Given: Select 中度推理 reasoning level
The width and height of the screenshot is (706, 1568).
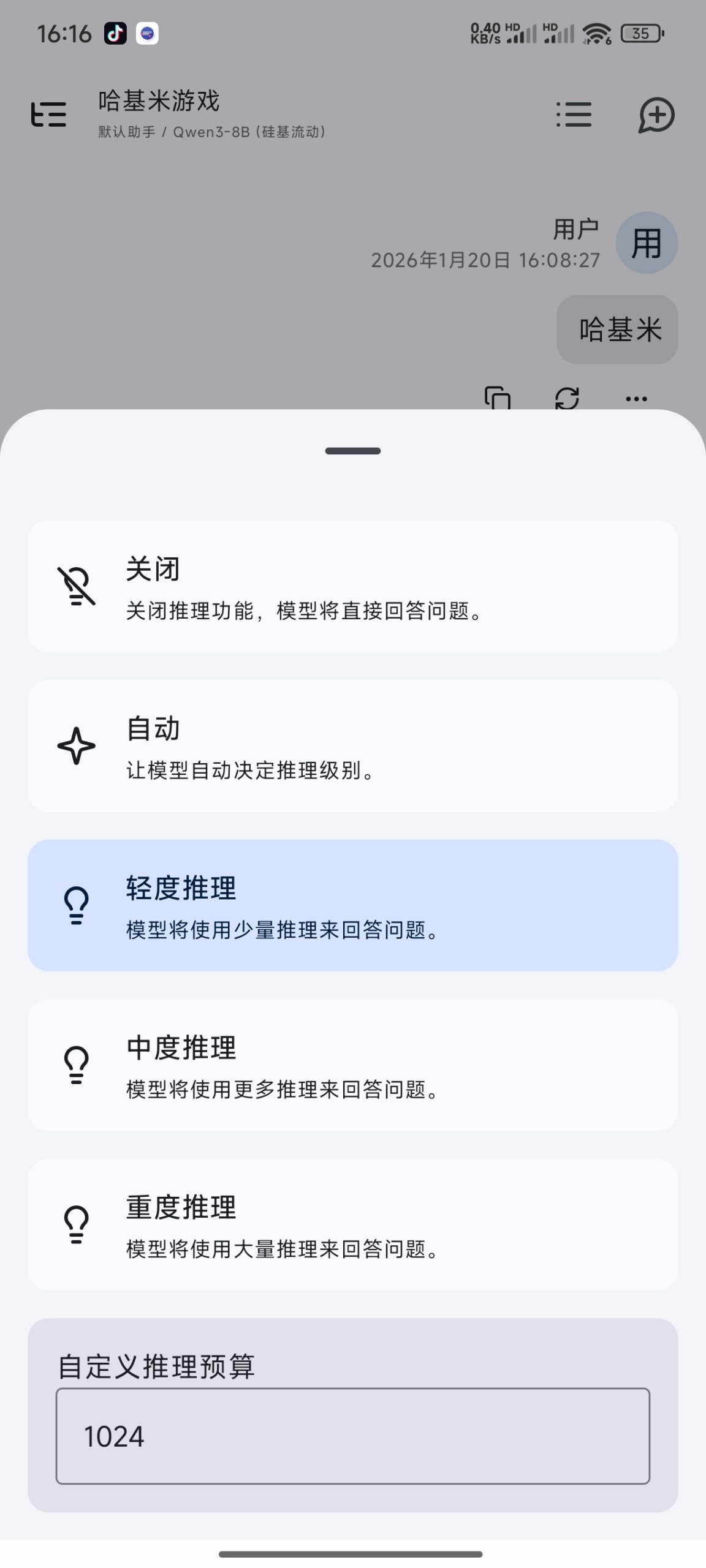Looking at the screenshot, I should point(353,1065).
